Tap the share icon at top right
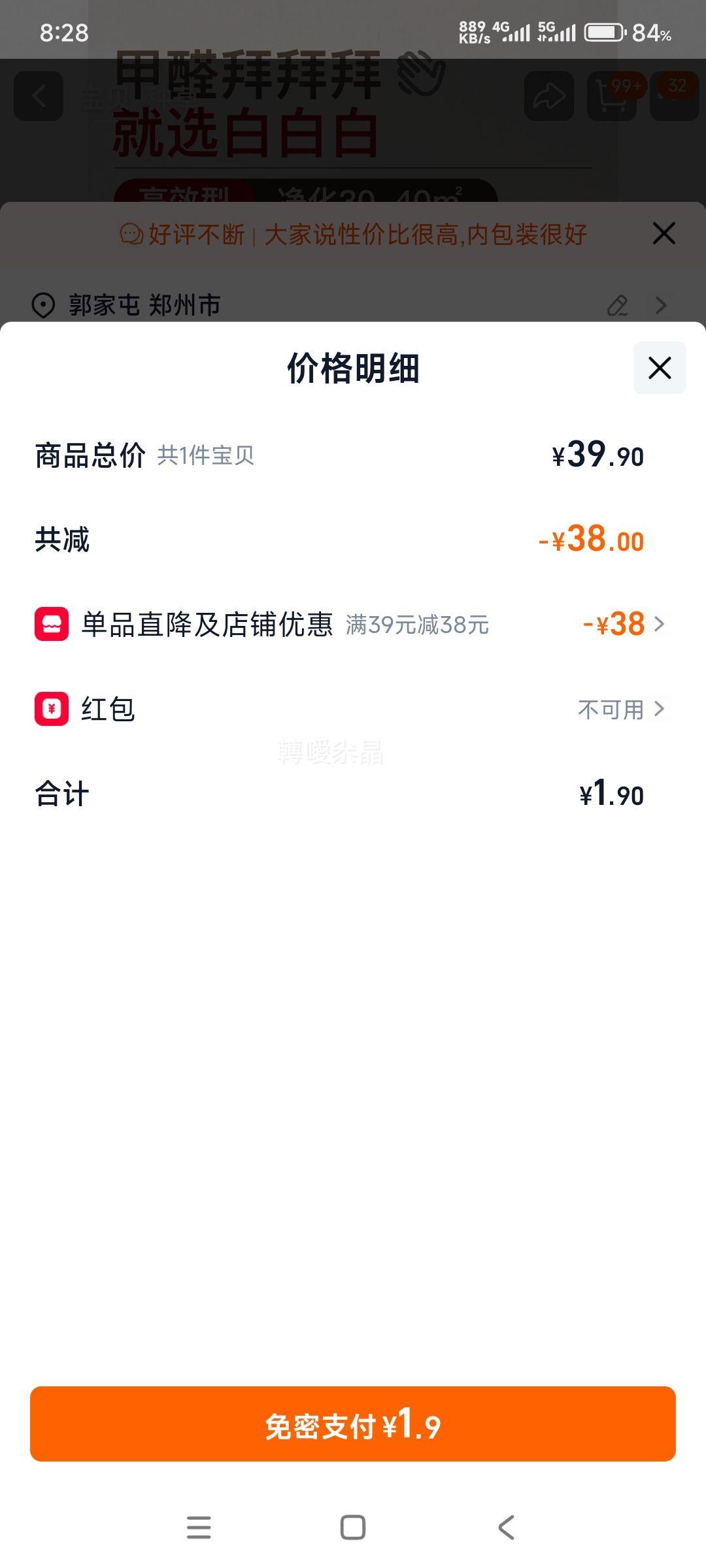The height and width of the screenshot is (1568, 706). (x=549, y=97)
